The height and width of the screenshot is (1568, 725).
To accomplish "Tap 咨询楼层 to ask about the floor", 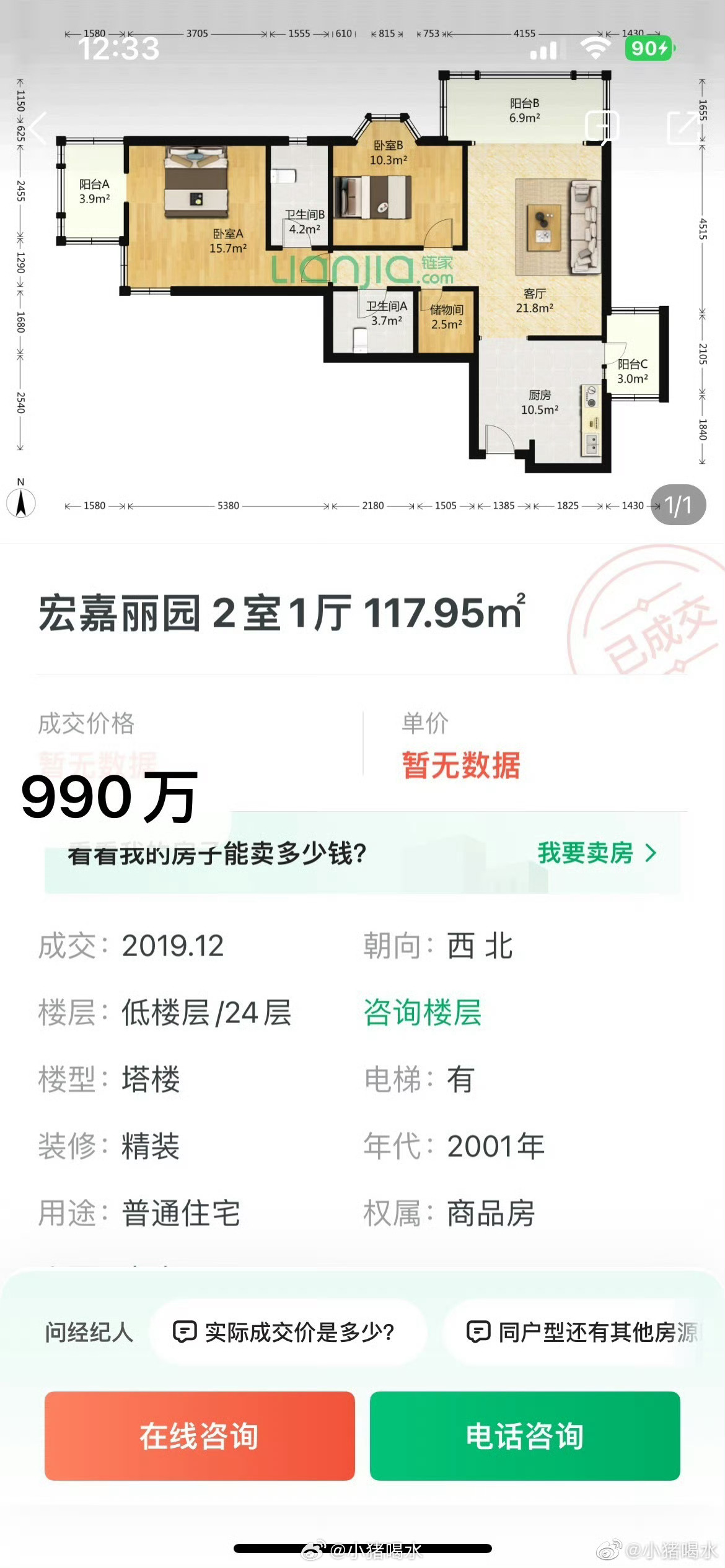I will point(423,1013).
